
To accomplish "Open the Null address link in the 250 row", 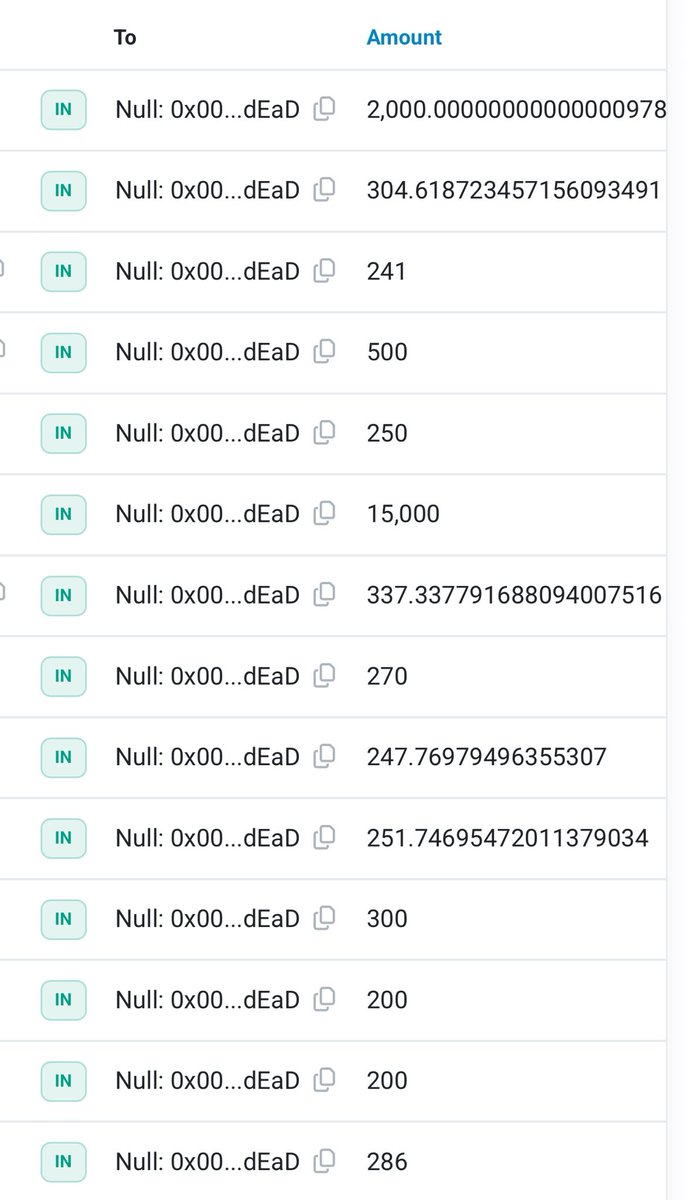I will (x=207, y=433).
